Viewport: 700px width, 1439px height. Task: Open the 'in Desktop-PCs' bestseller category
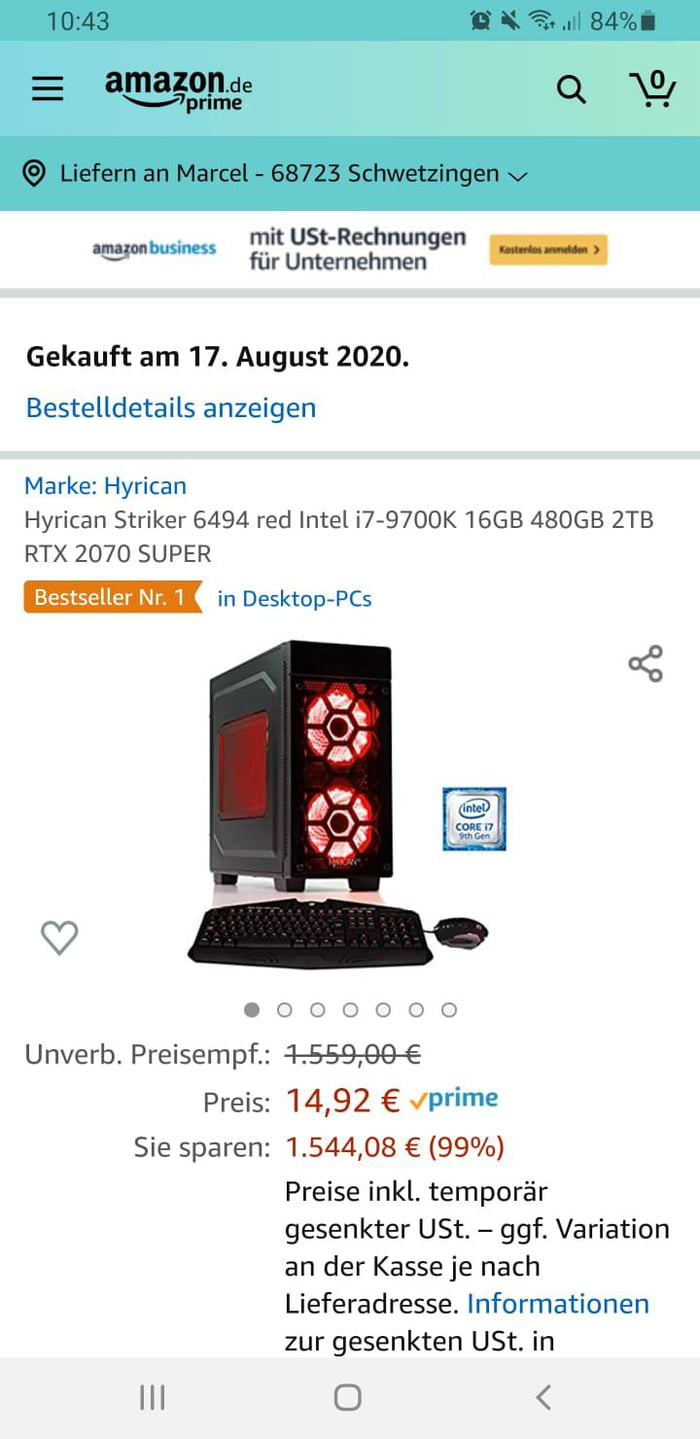tap(294, 598)
